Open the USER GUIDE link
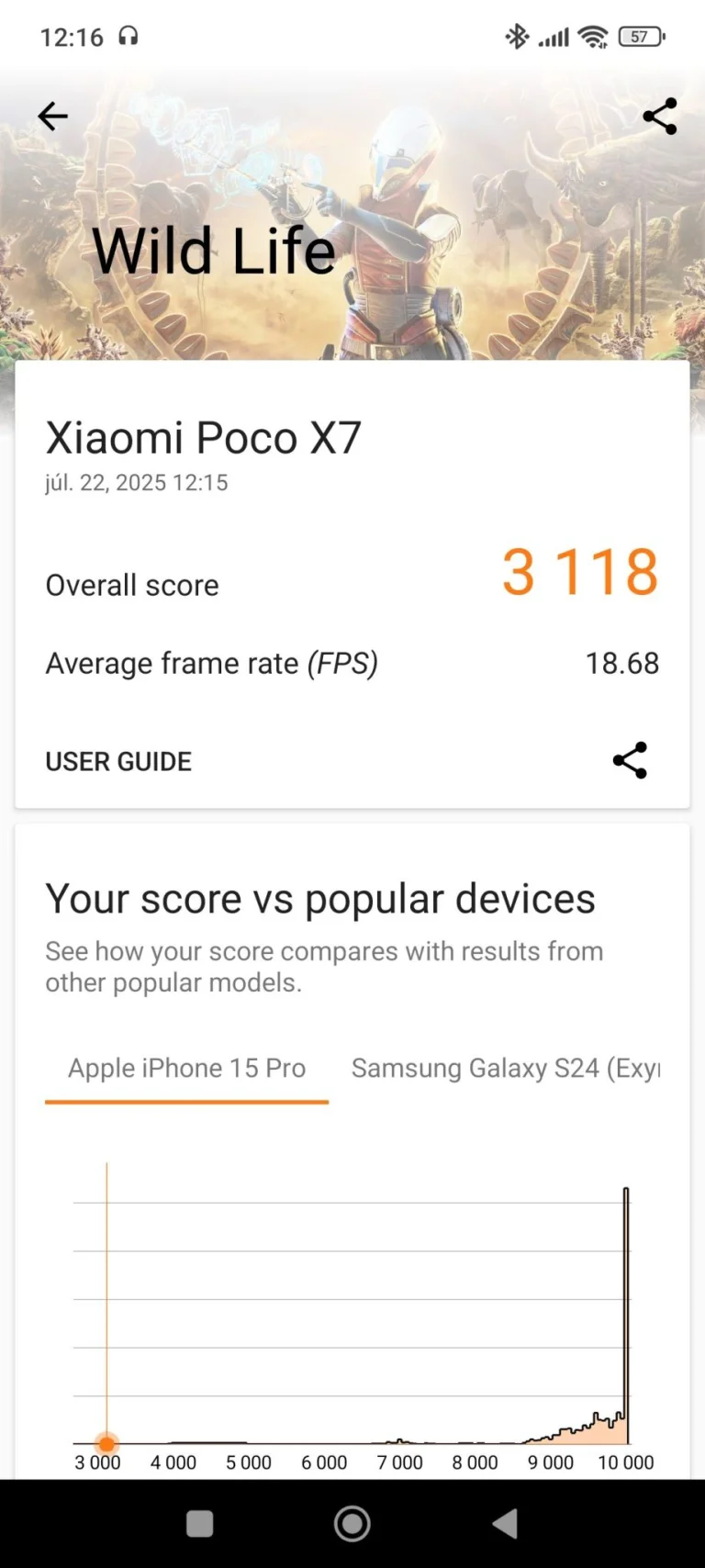The image size is (705, 1568). pyautogui.click(x=118, y=761)
